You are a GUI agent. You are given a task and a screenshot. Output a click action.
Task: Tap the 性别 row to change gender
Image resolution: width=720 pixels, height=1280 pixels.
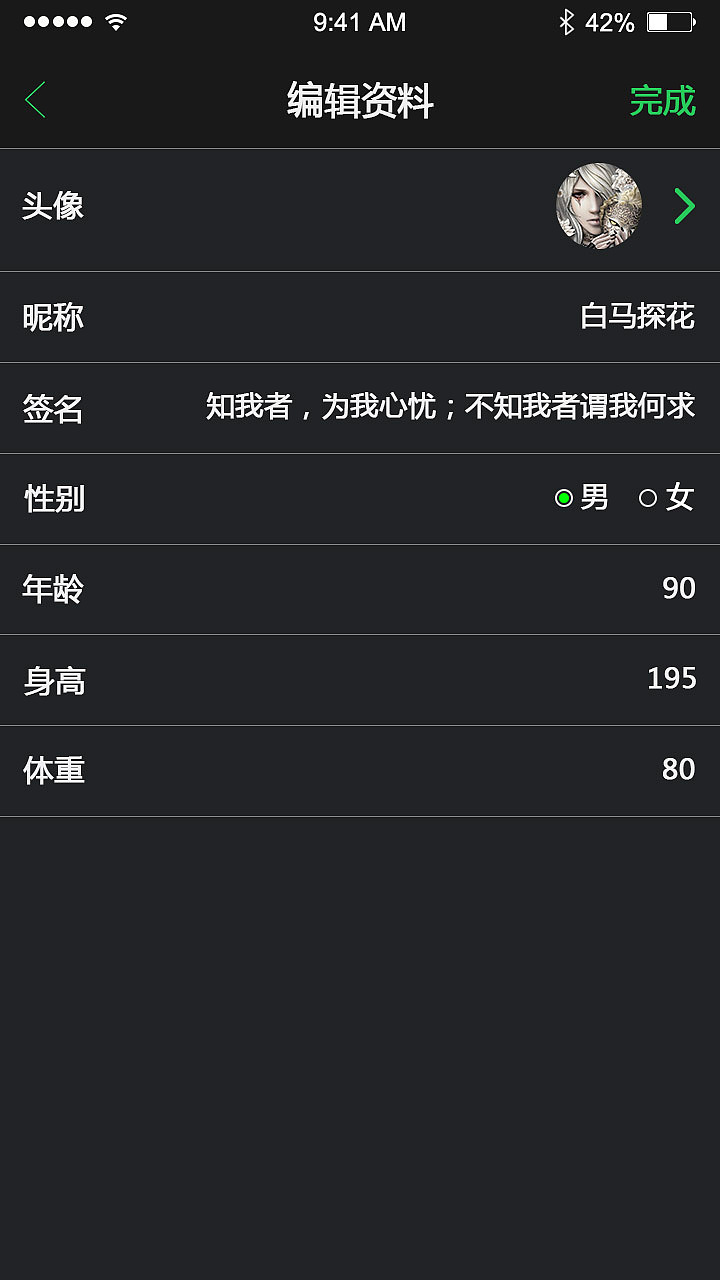(50, 497)
